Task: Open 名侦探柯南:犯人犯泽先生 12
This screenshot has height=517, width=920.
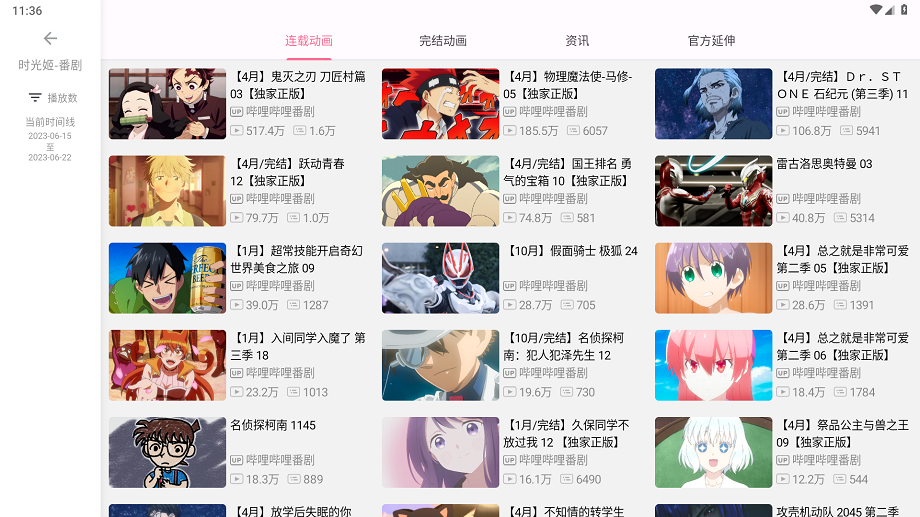Action: click(440, 365)
